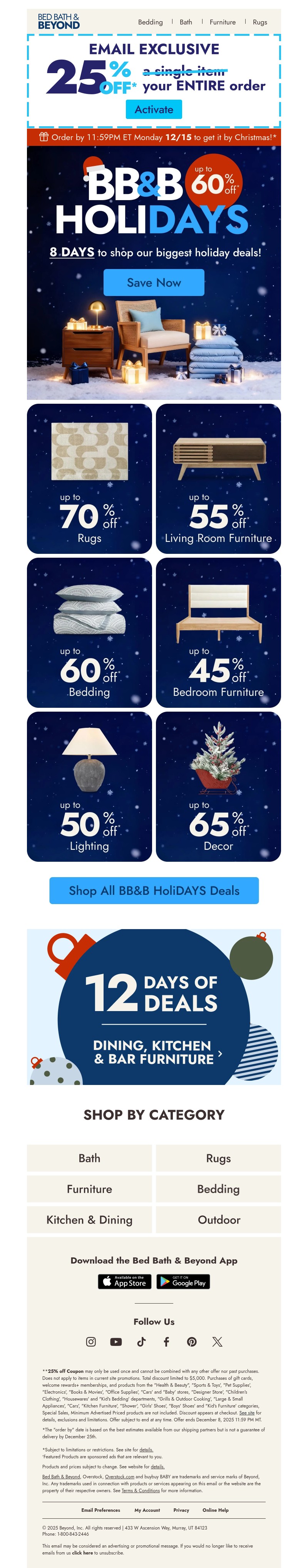Screen dimensions: 308x1568
Task: Select the Kitchen & Dining category
Action: pyautogui.click(x=89, y=1219)
